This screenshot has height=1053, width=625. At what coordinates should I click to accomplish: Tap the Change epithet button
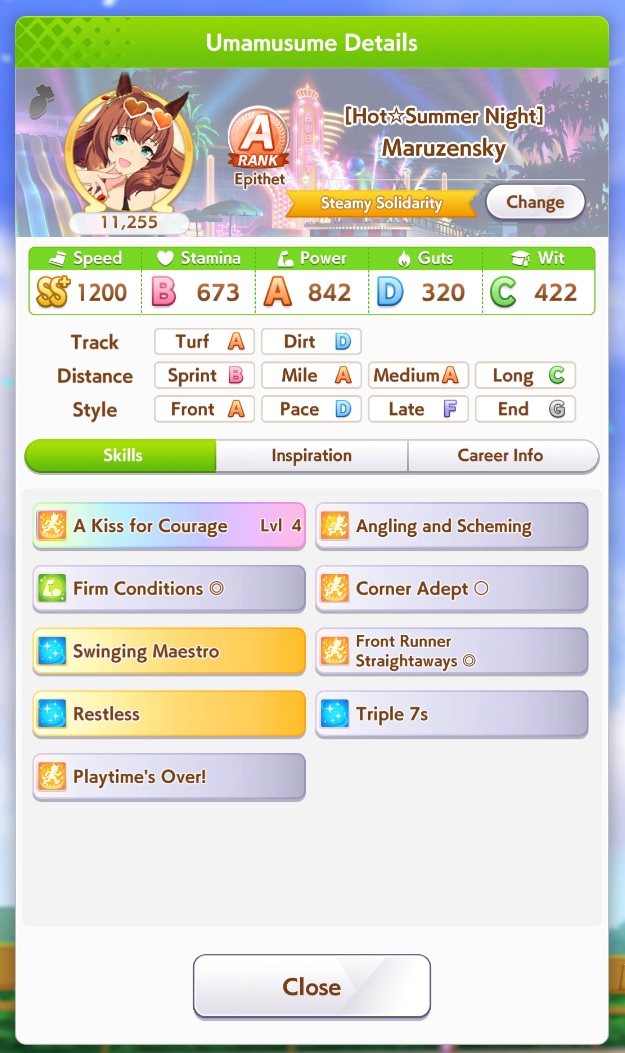click(535, 202)
